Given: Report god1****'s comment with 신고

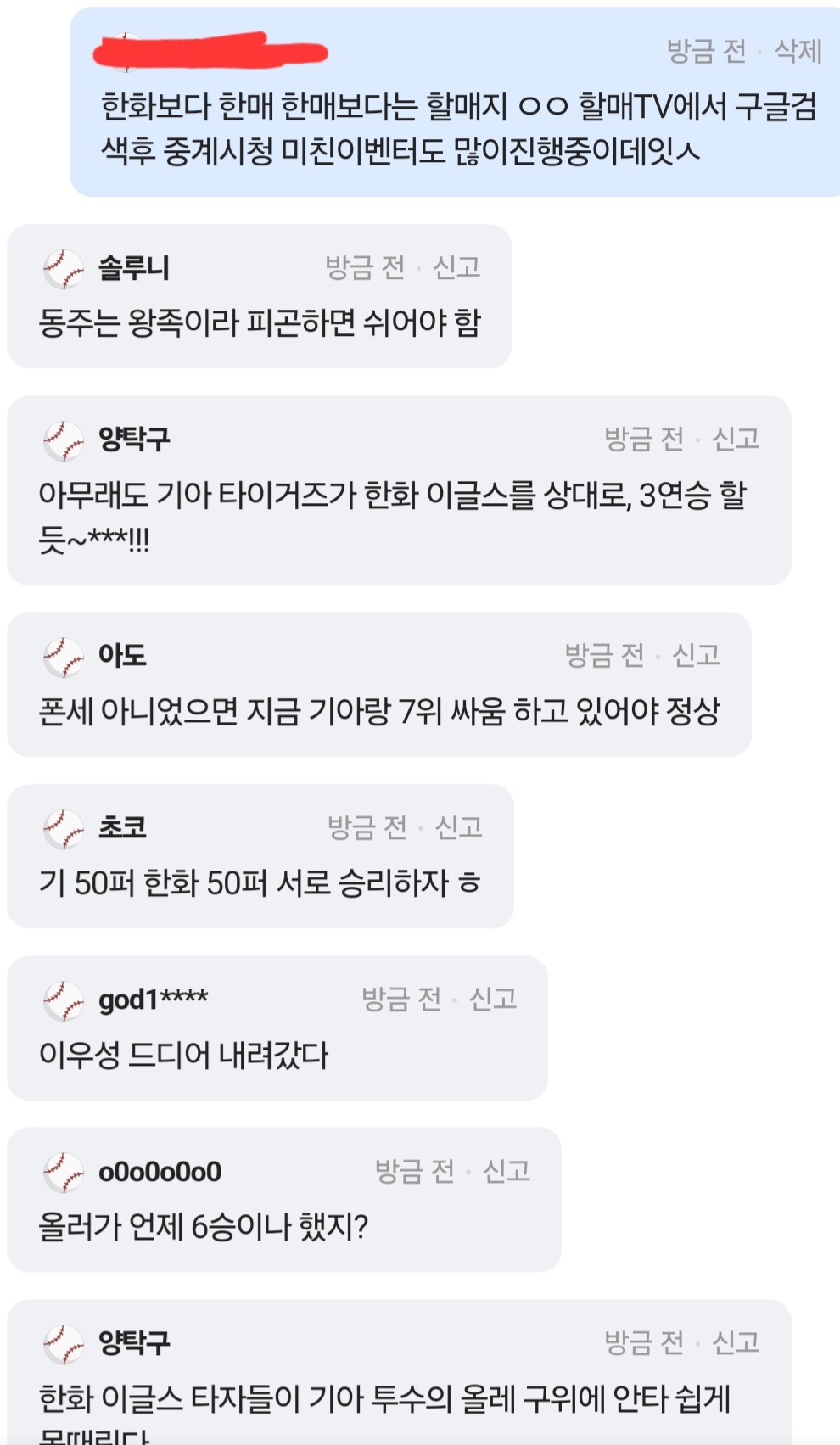Looking at the screenshot, I should pyautogui.click(x=493, y=999).
